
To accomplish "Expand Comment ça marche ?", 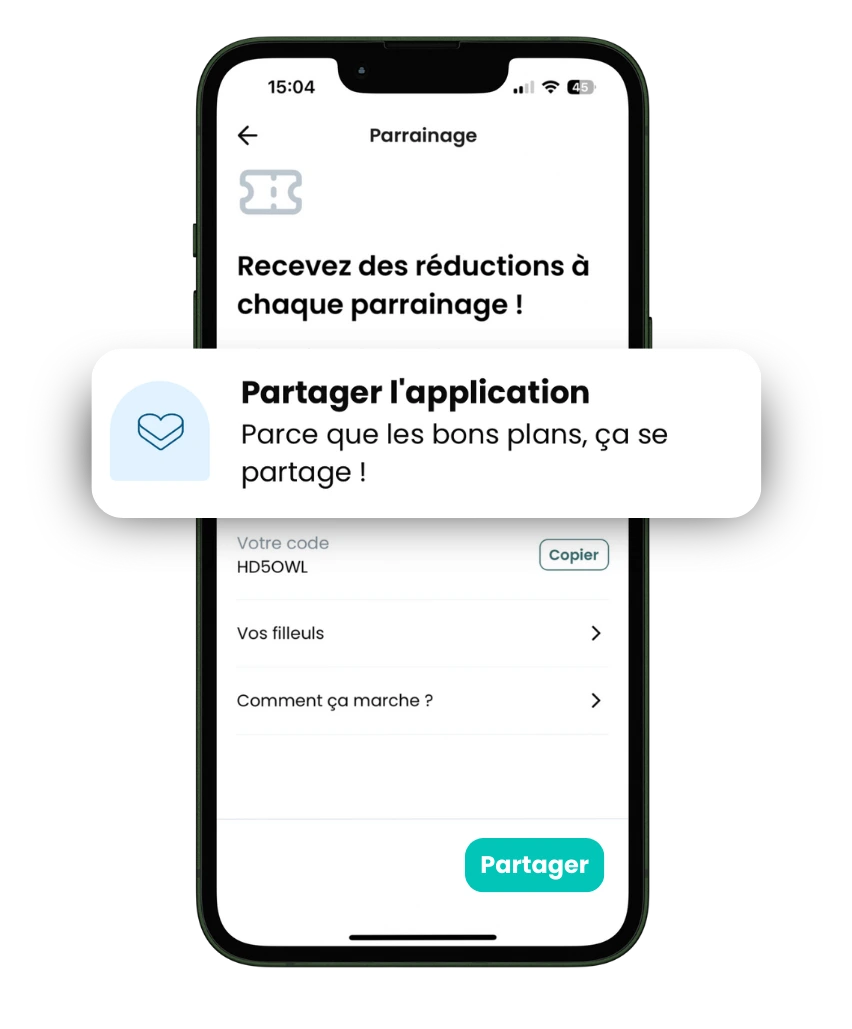I will 333,700.
